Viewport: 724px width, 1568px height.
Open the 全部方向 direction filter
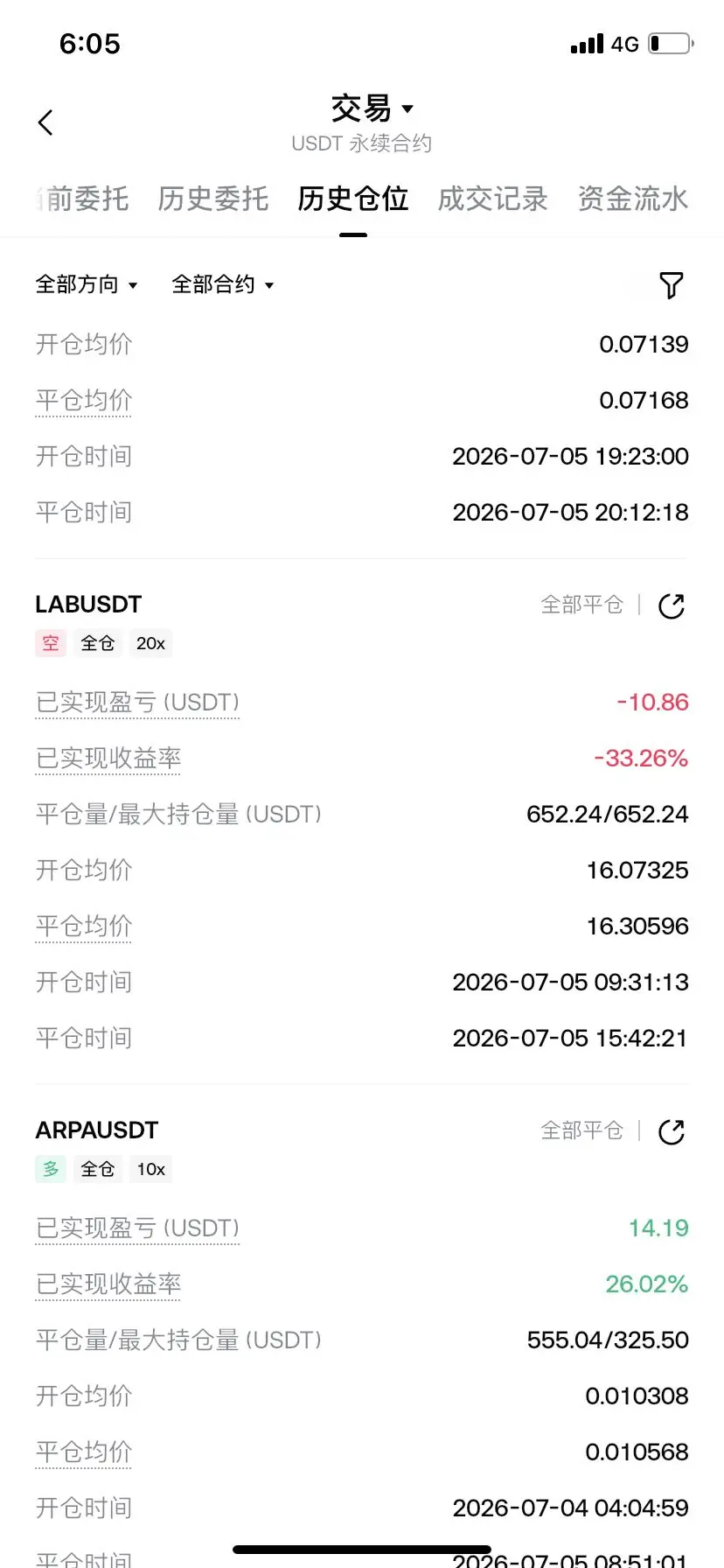click(87, 284)
